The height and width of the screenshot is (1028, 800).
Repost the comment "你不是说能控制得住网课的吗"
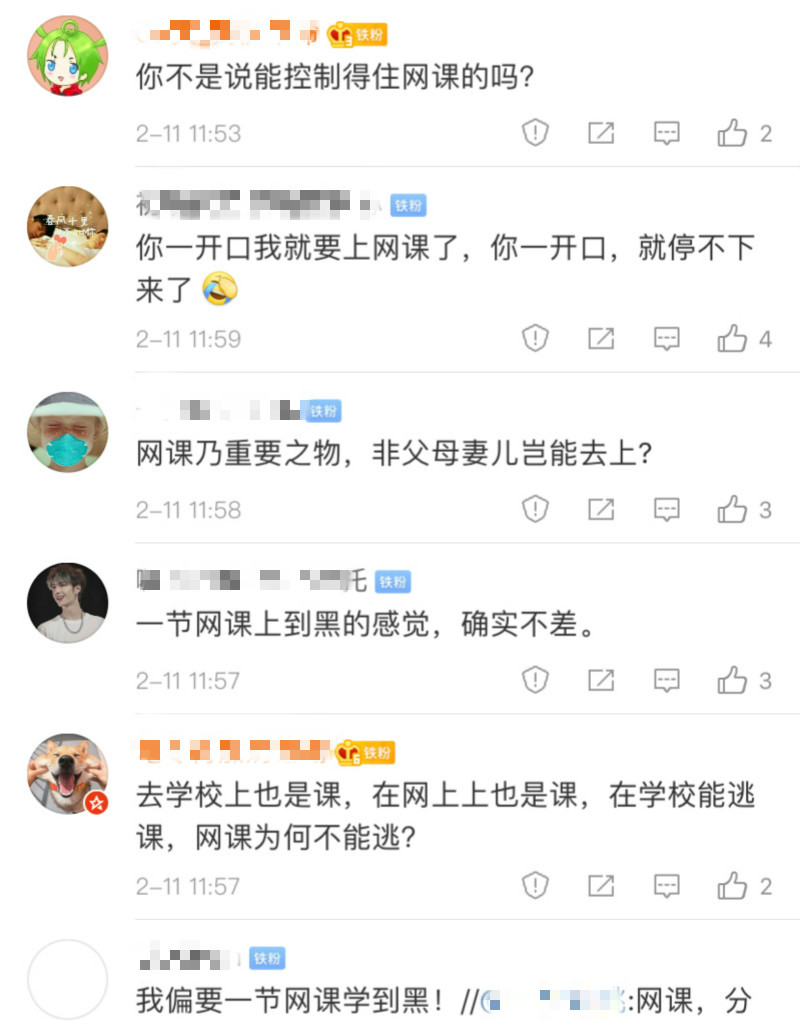coord(601,133)
